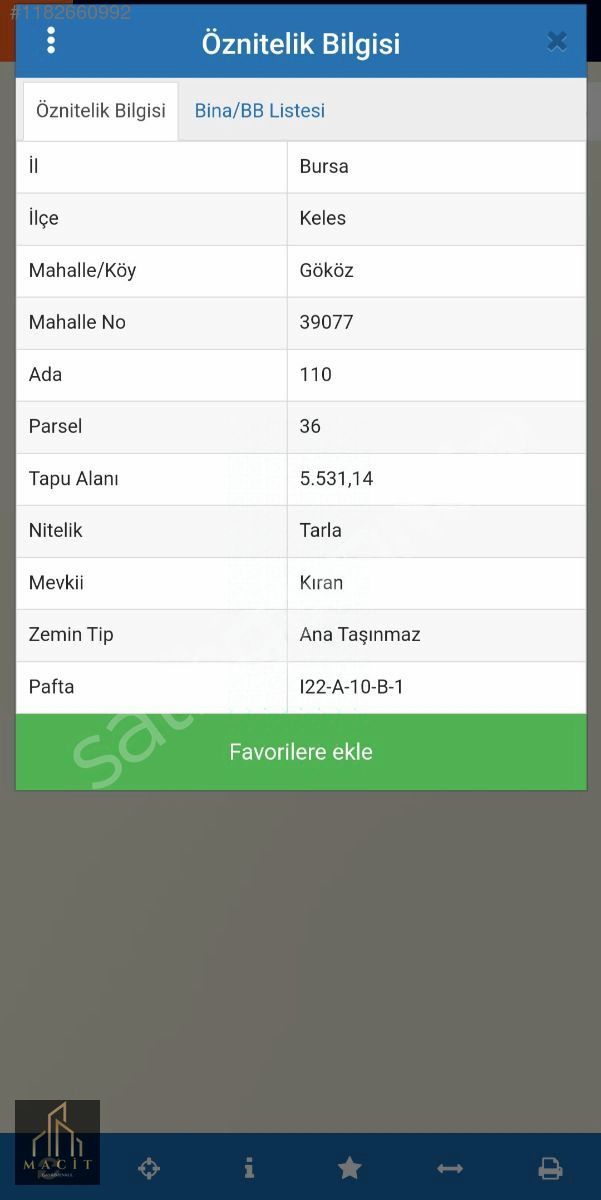The width and height of the screenshot is (601, 1200).
Task: Open the three-dot menu in the dialog header
Action: point(51,41)
